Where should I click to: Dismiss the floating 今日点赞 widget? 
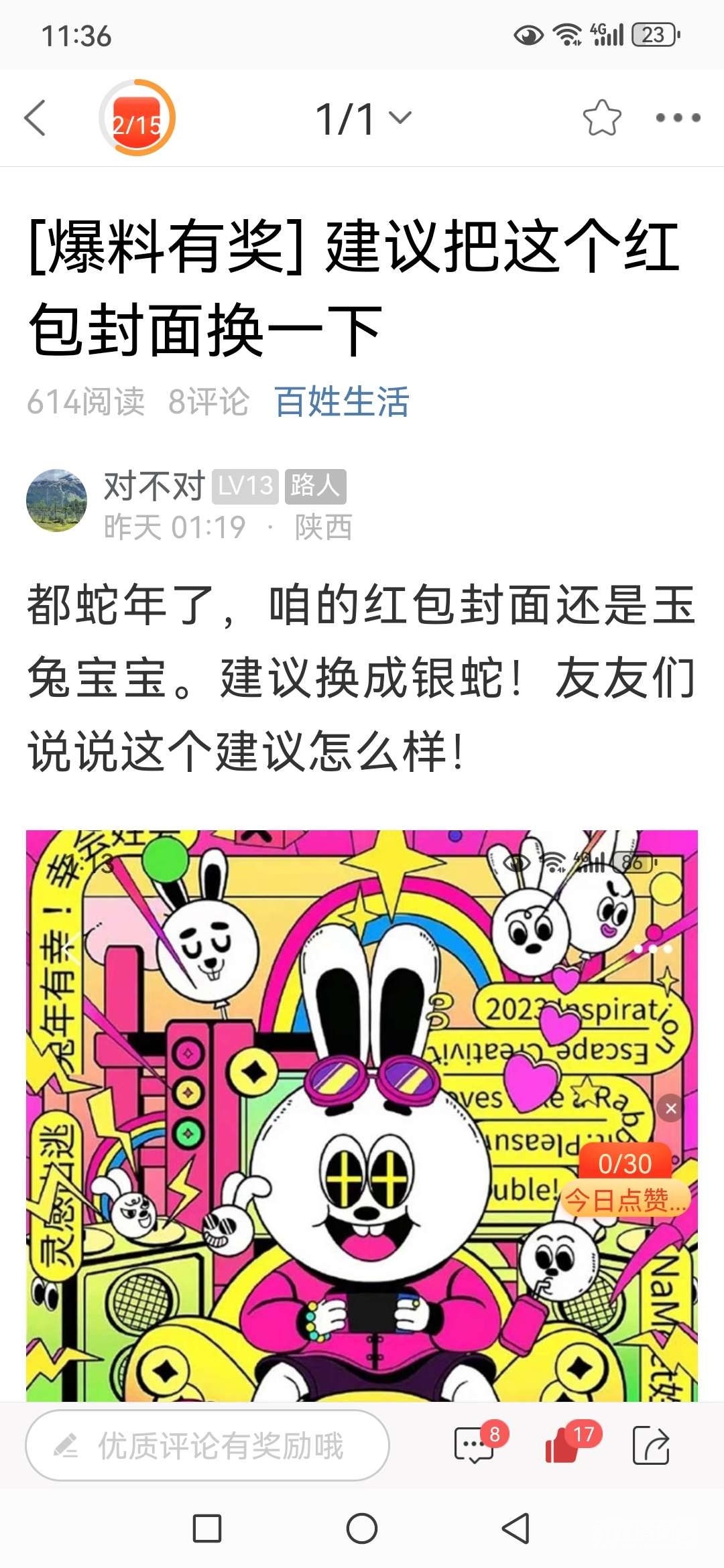[x=670, y=1108]
